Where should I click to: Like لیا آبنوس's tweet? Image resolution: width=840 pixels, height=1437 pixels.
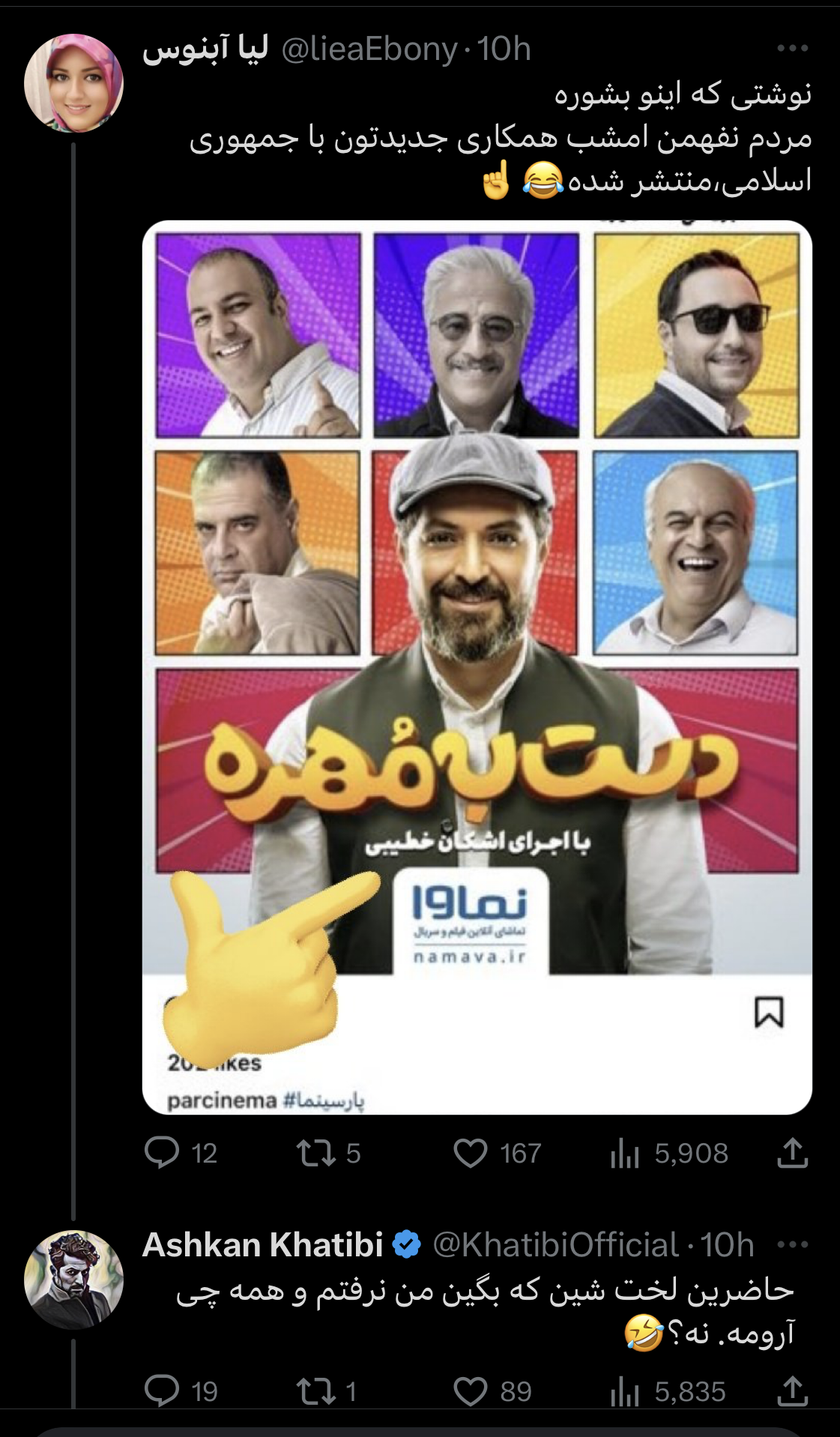(x=471, y=1153)
